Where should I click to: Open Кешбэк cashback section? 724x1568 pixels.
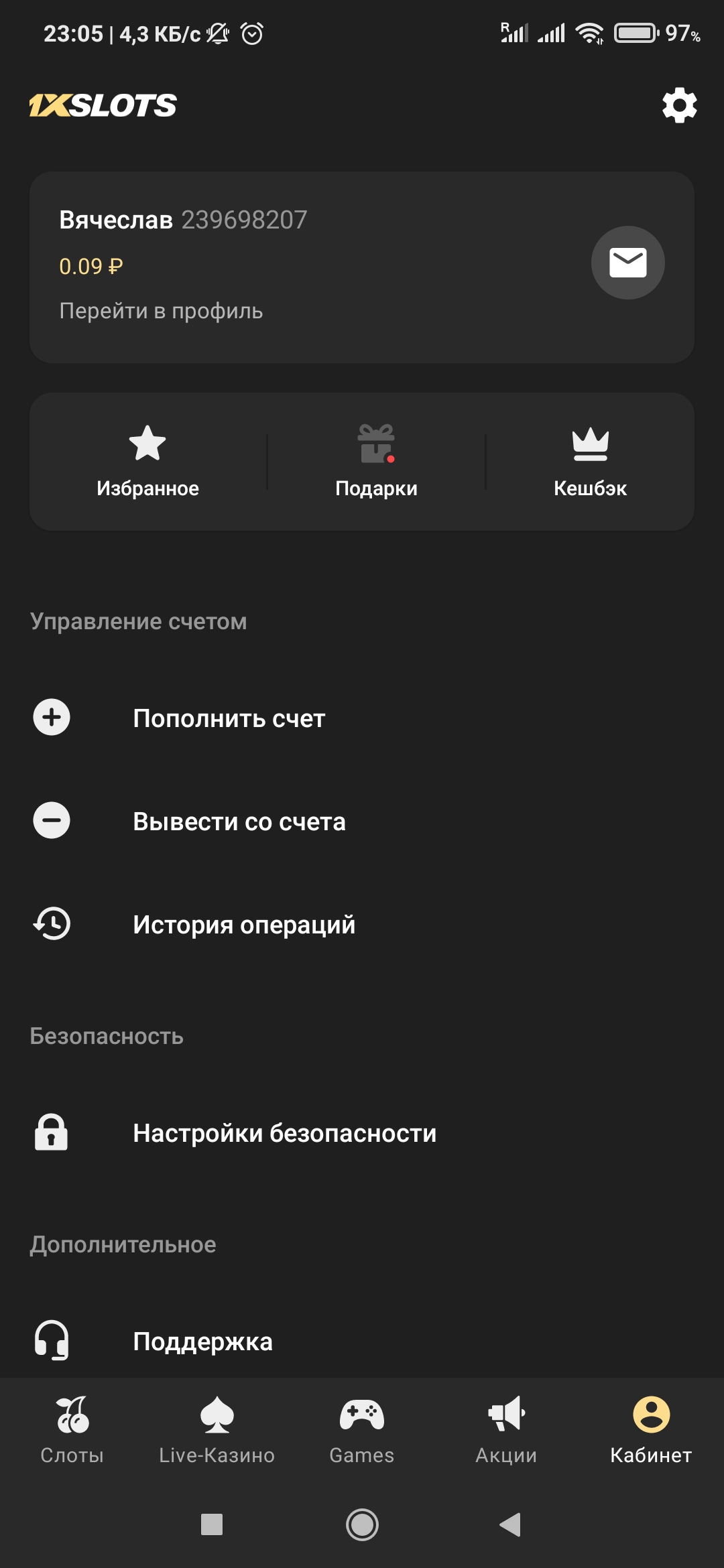tap(590, 461)
